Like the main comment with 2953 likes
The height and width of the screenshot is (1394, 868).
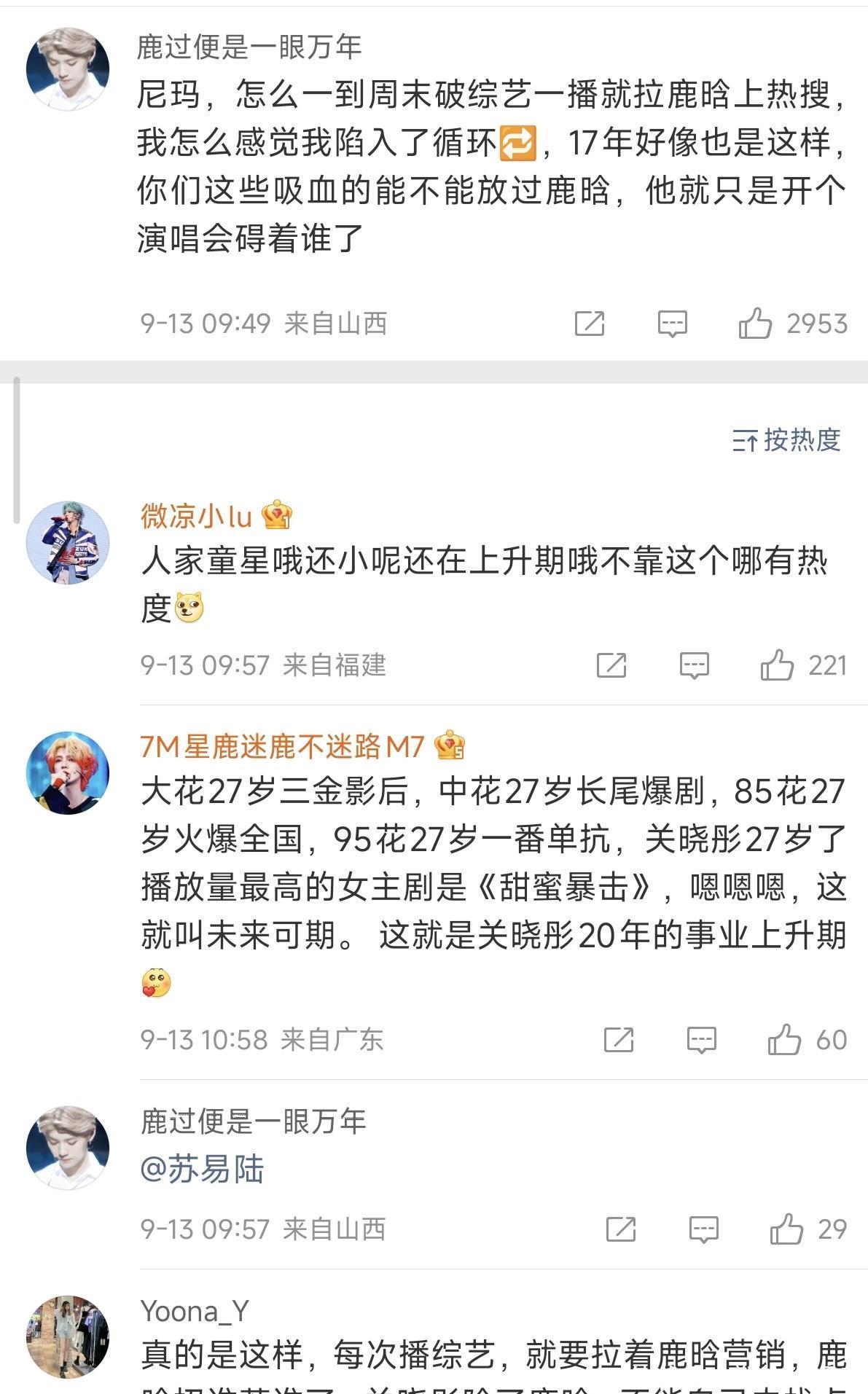pos(755,324)
